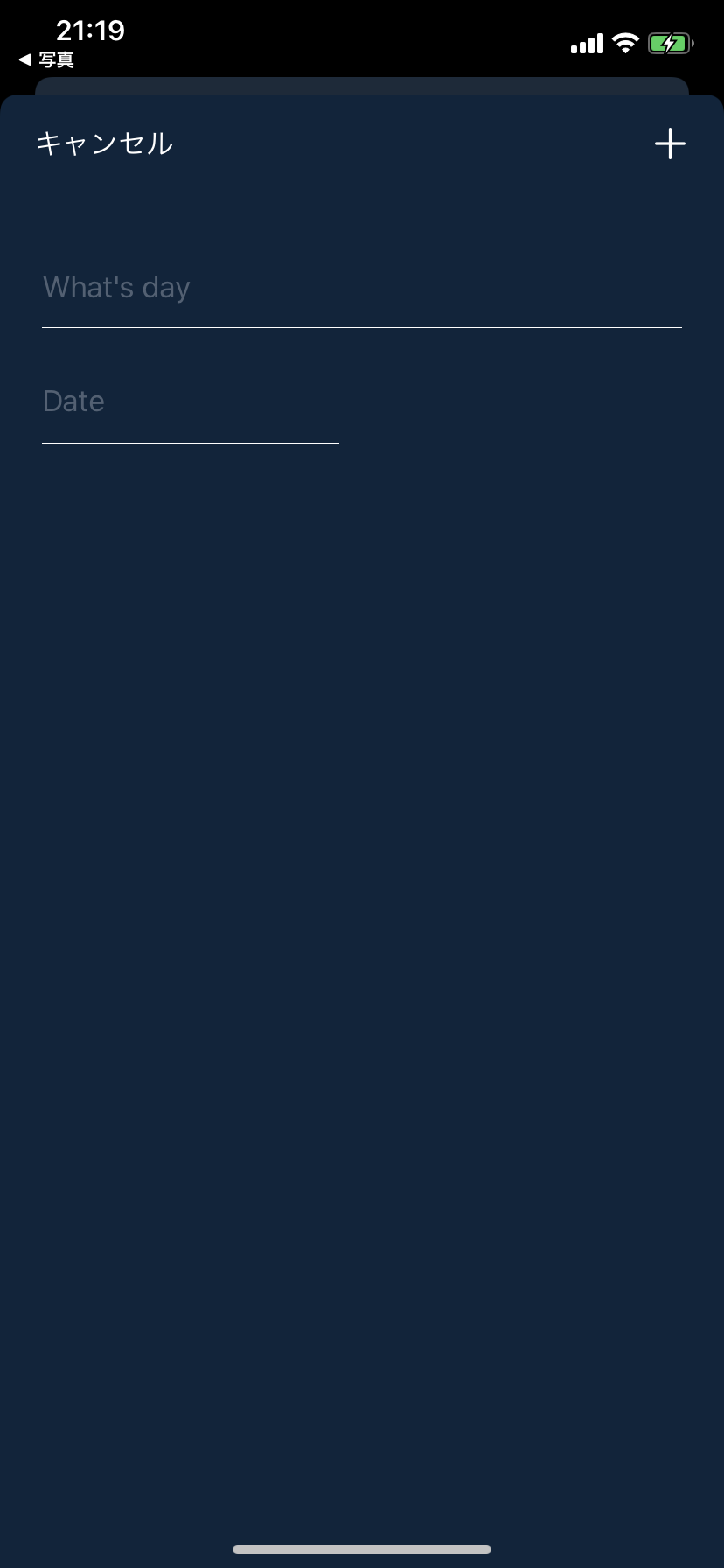
Task: Return to 写真 app via status bar
Action: click(x=47, y=59)
